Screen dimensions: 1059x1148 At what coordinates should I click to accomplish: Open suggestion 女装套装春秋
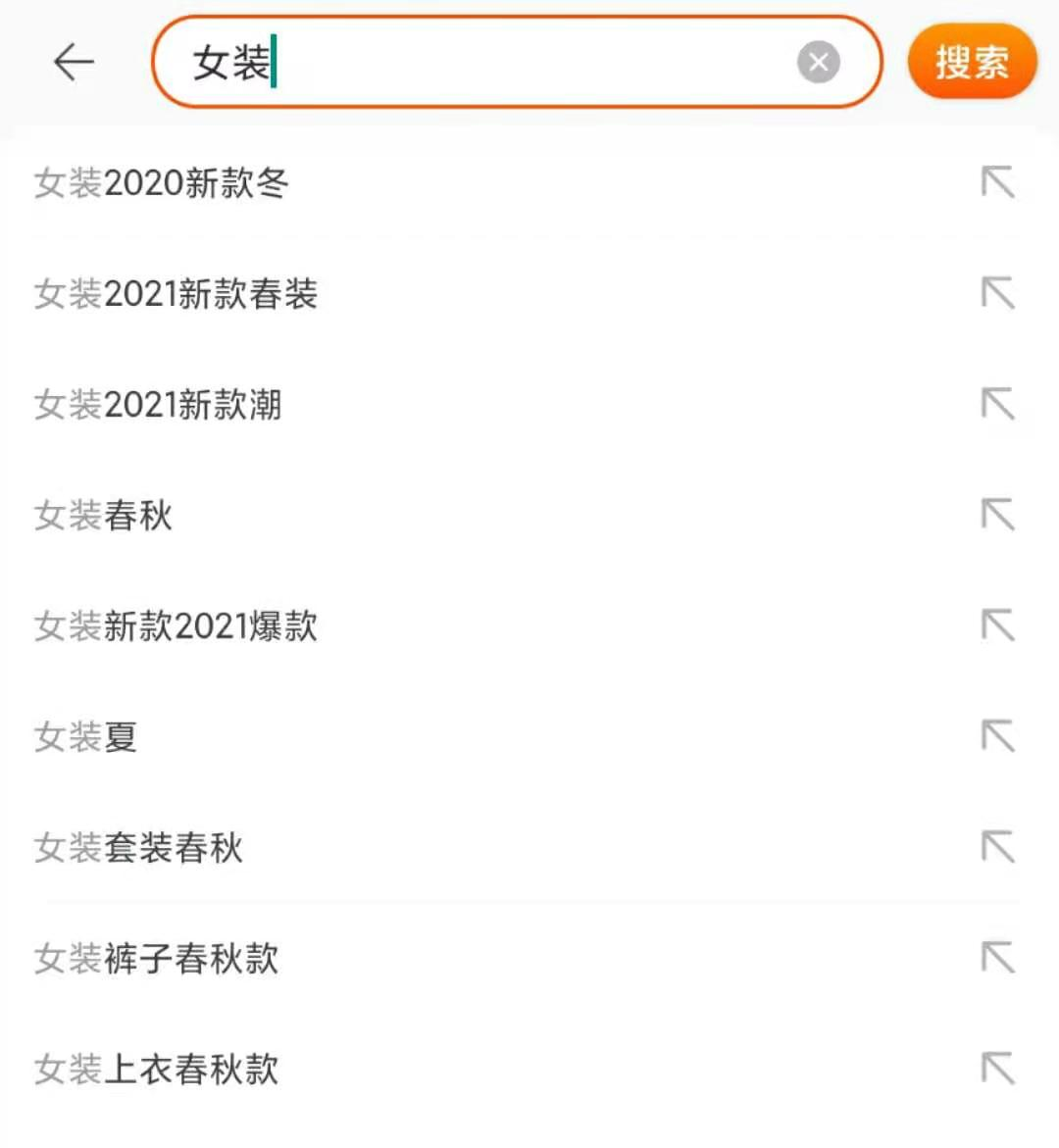[139, 847]
